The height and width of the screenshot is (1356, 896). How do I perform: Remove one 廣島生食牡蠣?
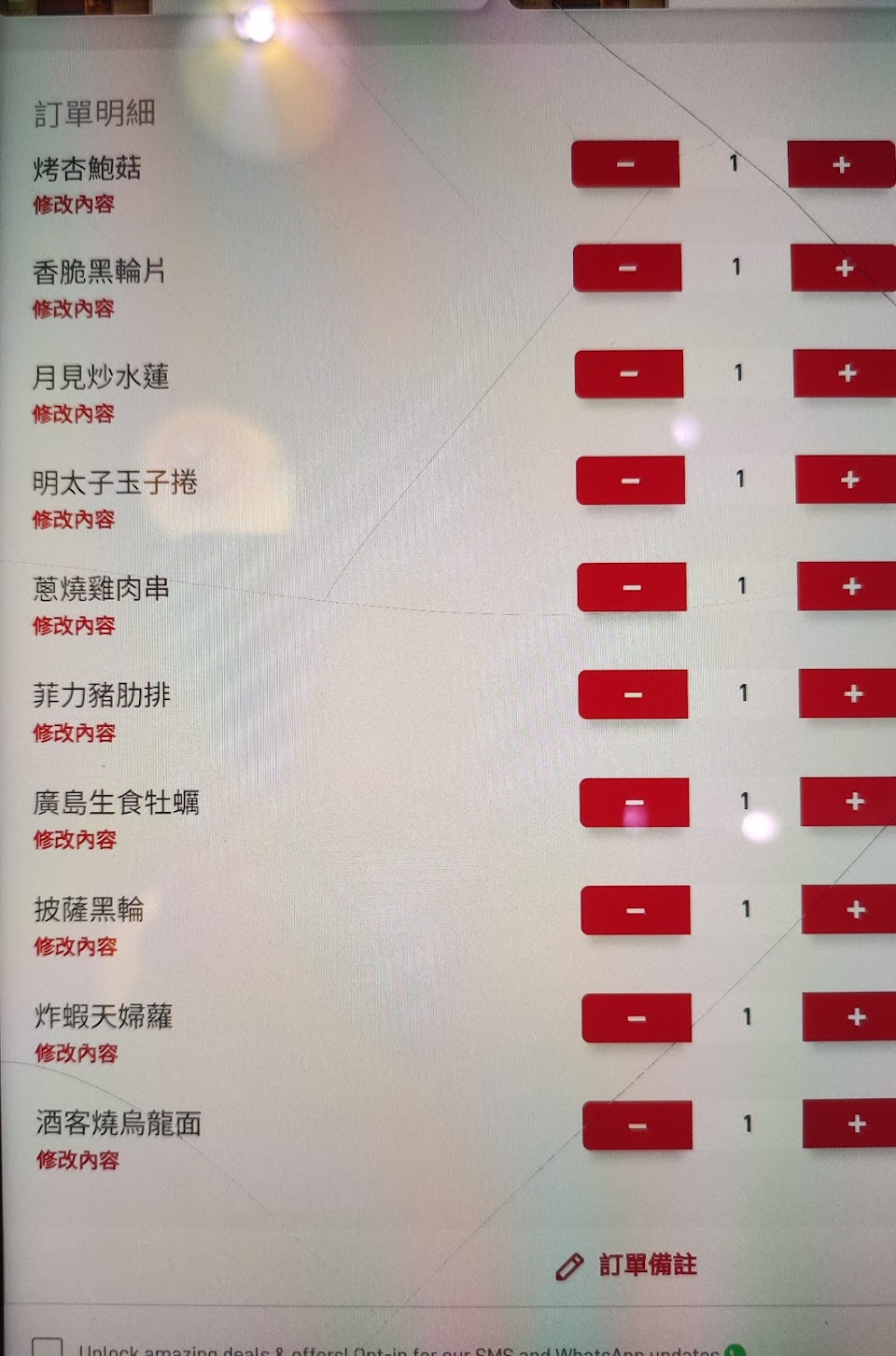tap(635, 802)
